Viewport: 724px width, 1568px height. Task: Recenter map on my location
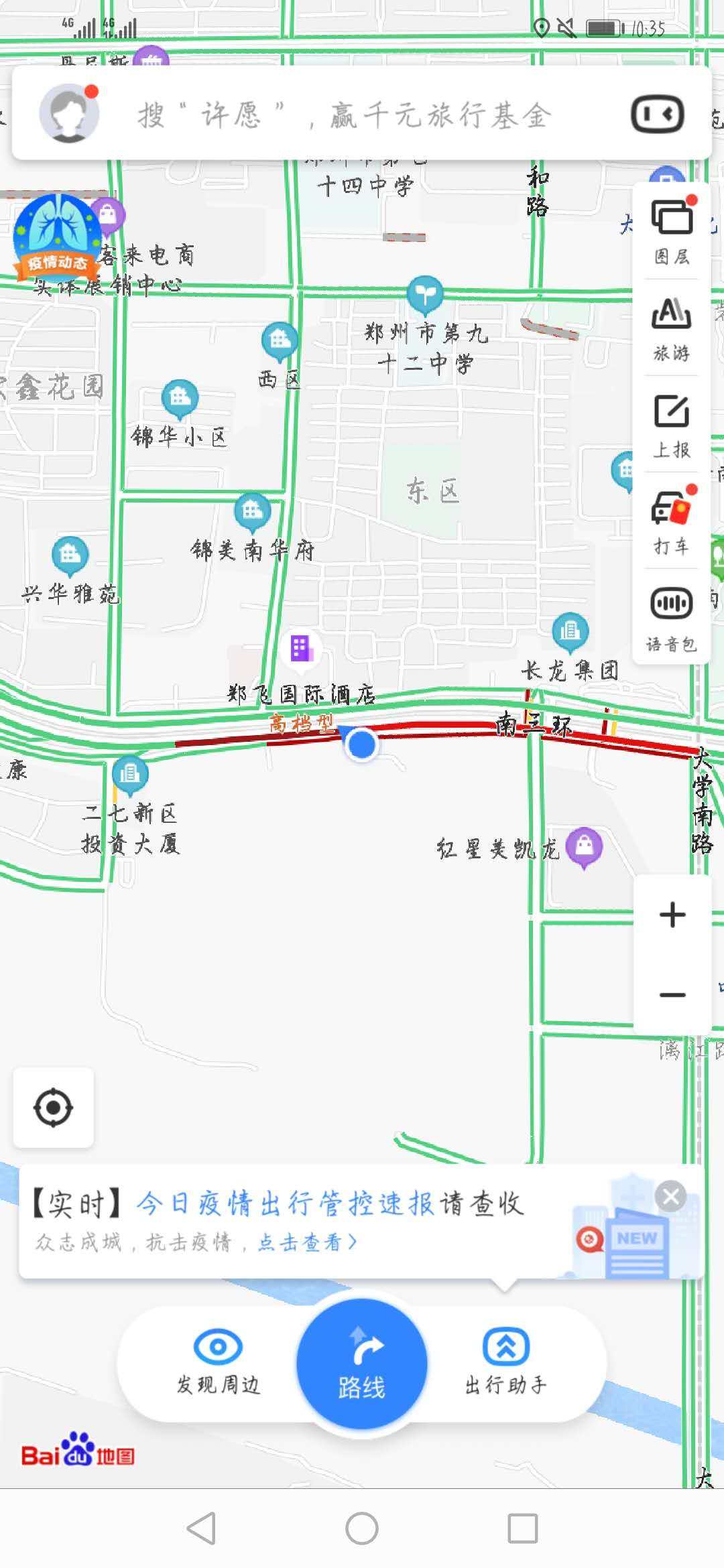point(54,1108)
